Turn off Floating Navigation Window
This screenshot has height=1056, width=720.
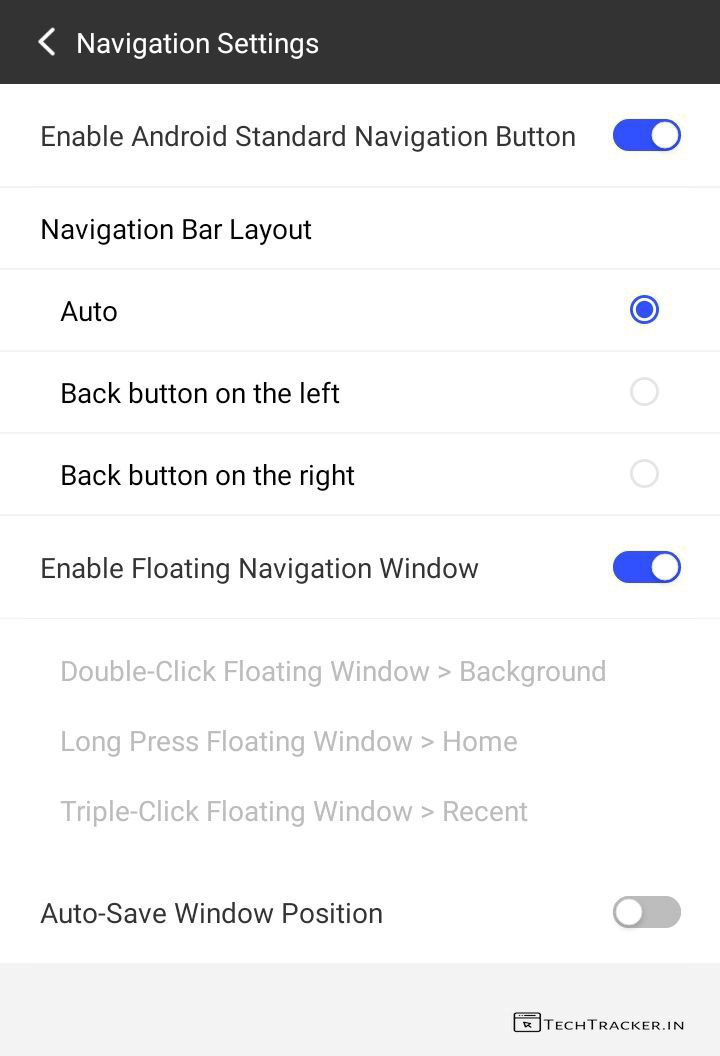pyautogui.click(x=646, y=568)
